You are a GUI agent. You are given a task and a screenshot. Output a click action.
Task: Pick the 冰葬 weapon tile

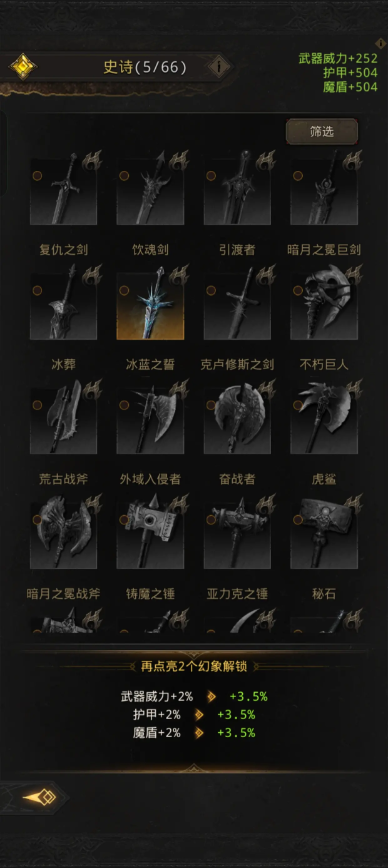(x=63, y=303)
